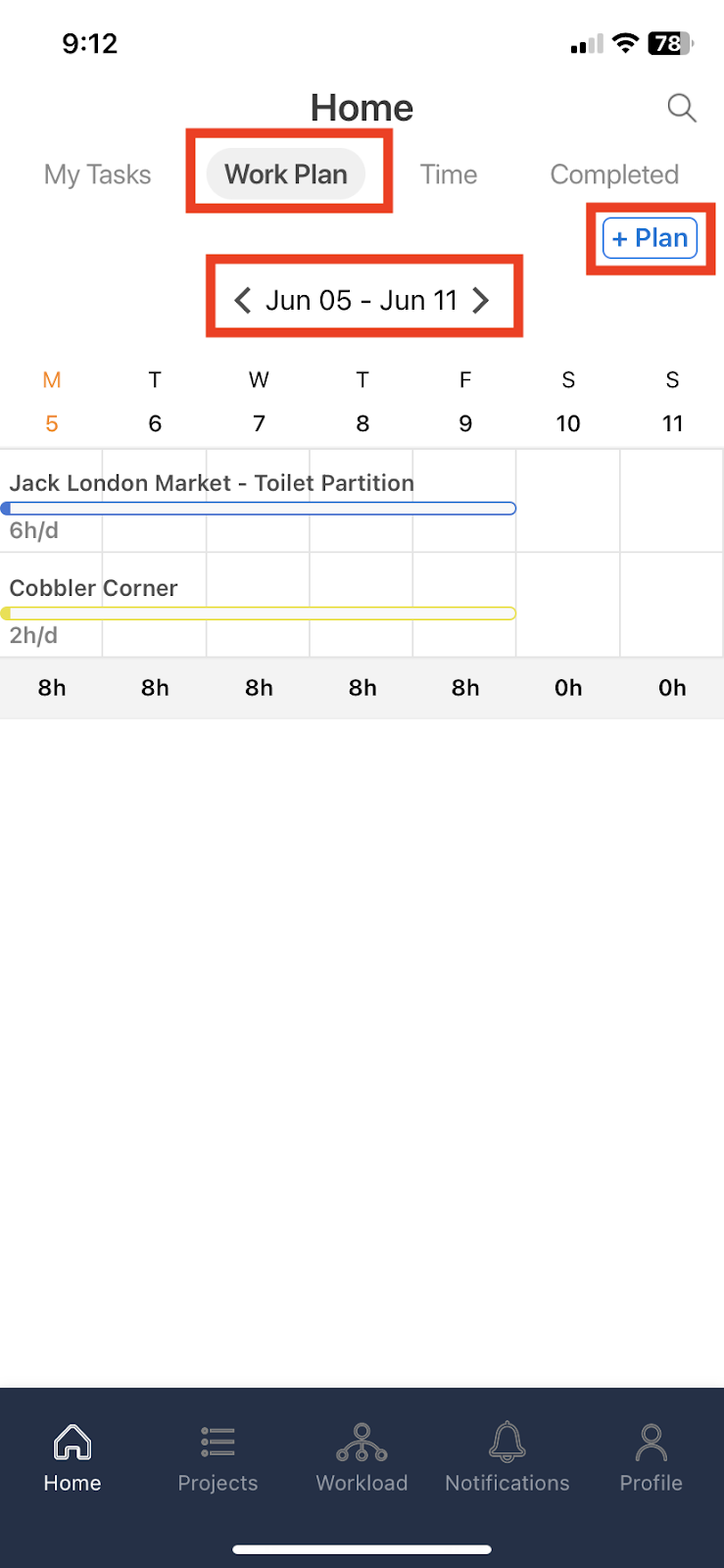
Task: Switch to the My Tasks tab
Action: click(98, 174)
